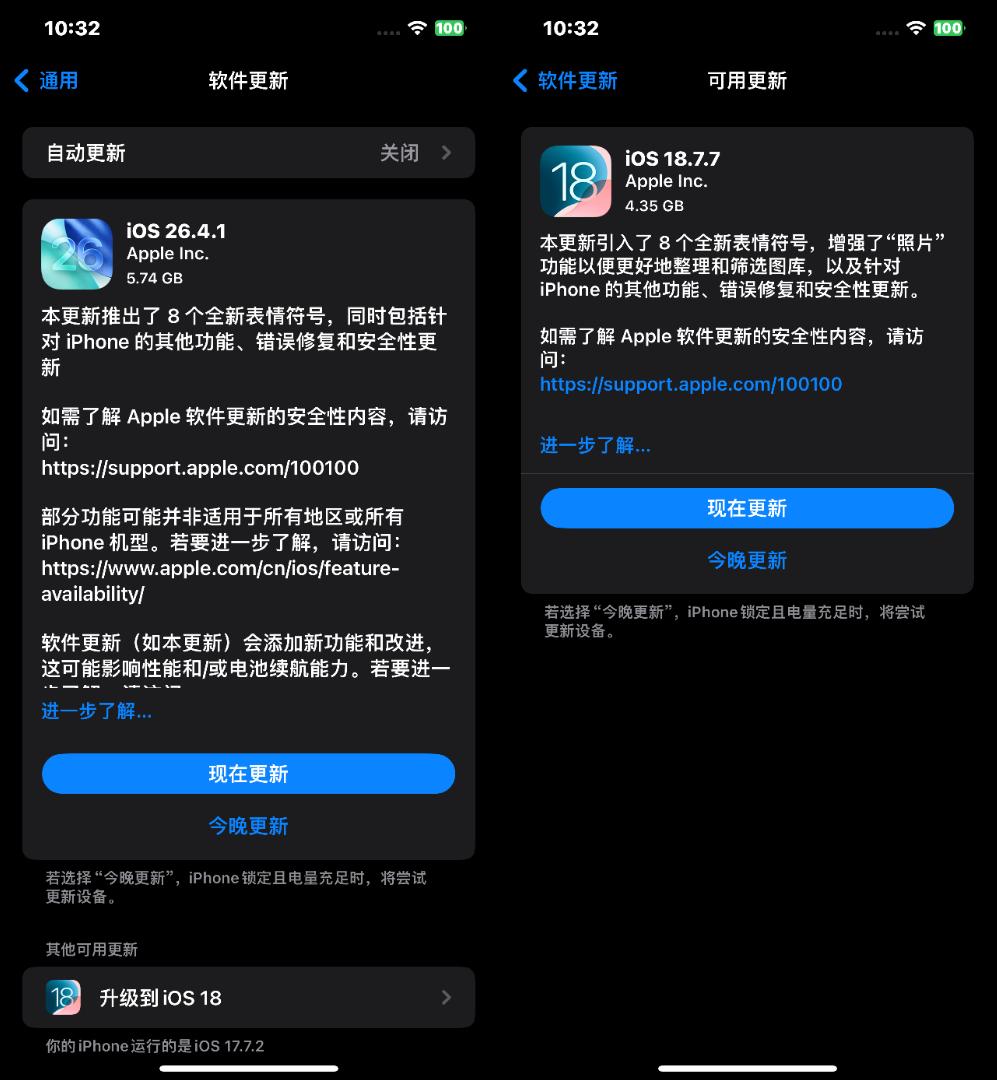997x1080 pixels.
Task: Choose 今晚更新 for iOS 26.4.1
Action: point(248,826)
